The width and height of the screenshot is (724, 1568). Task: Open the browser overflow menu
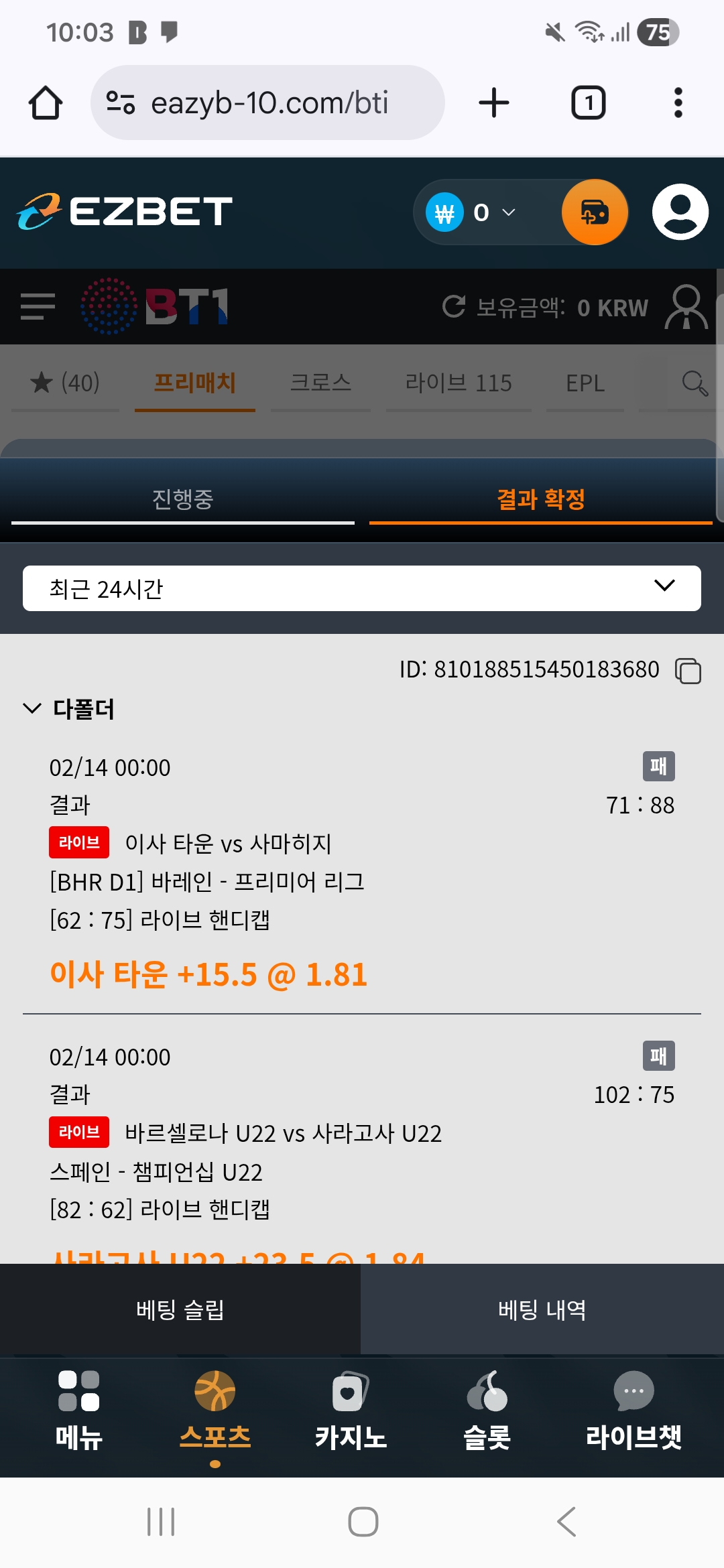point(678,103)
